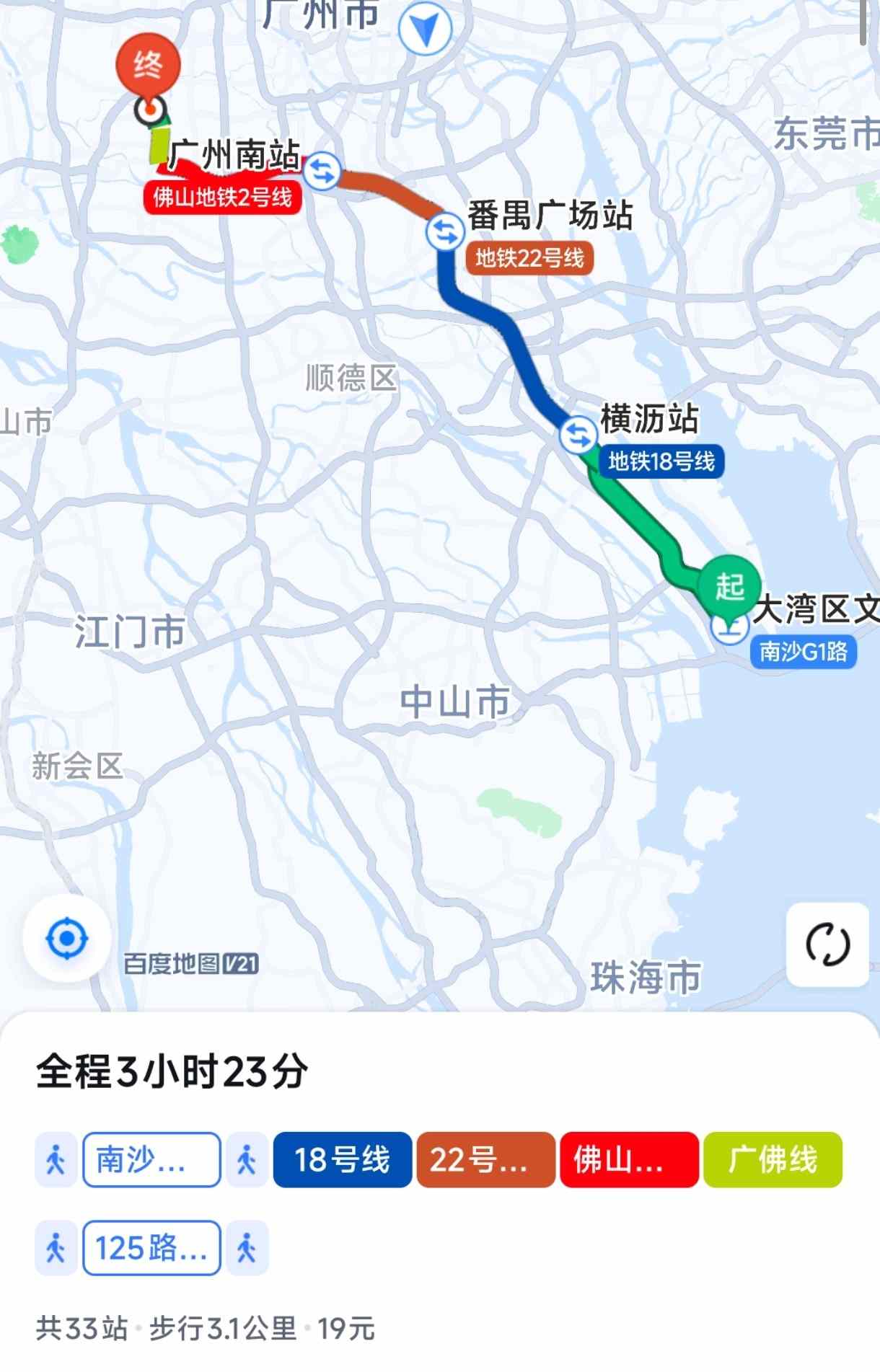The height and width of the screenshot is (1372, 880).
Task: Tap the refresh route button
Action: coord(827,944)
